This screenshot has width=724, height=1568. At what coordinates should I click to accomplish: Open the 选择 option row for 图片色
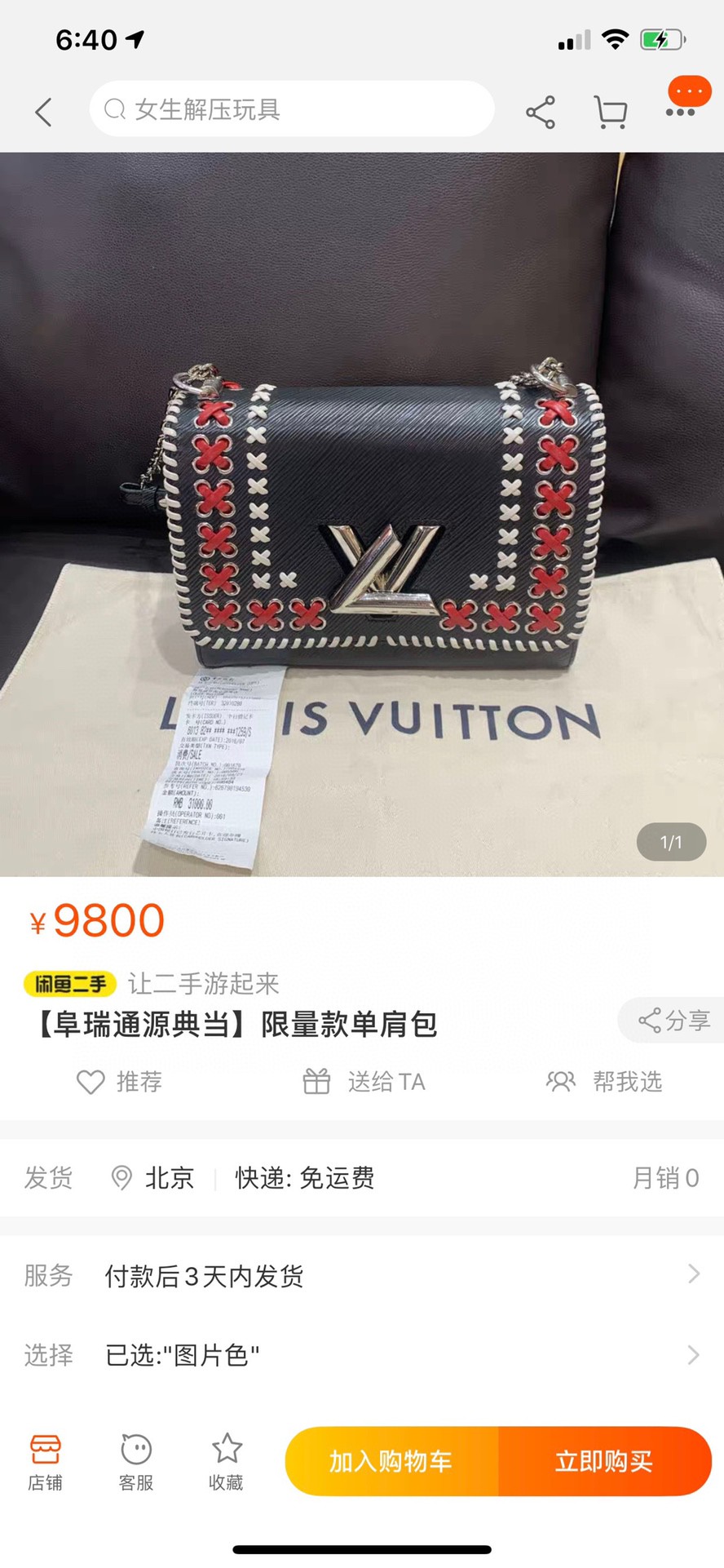point(362,1355)
